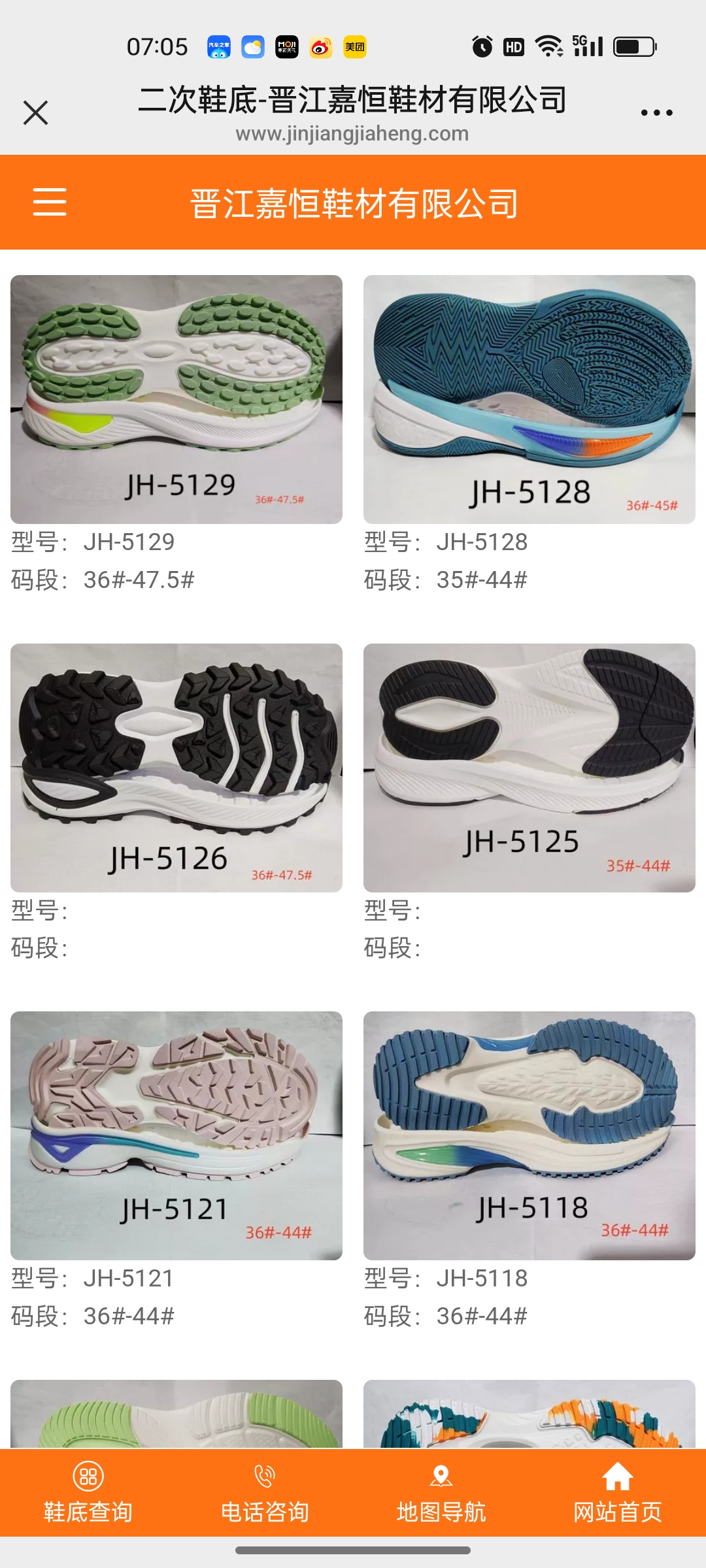Tap 电话咨询 to call for inquiry

(265, 1492)
